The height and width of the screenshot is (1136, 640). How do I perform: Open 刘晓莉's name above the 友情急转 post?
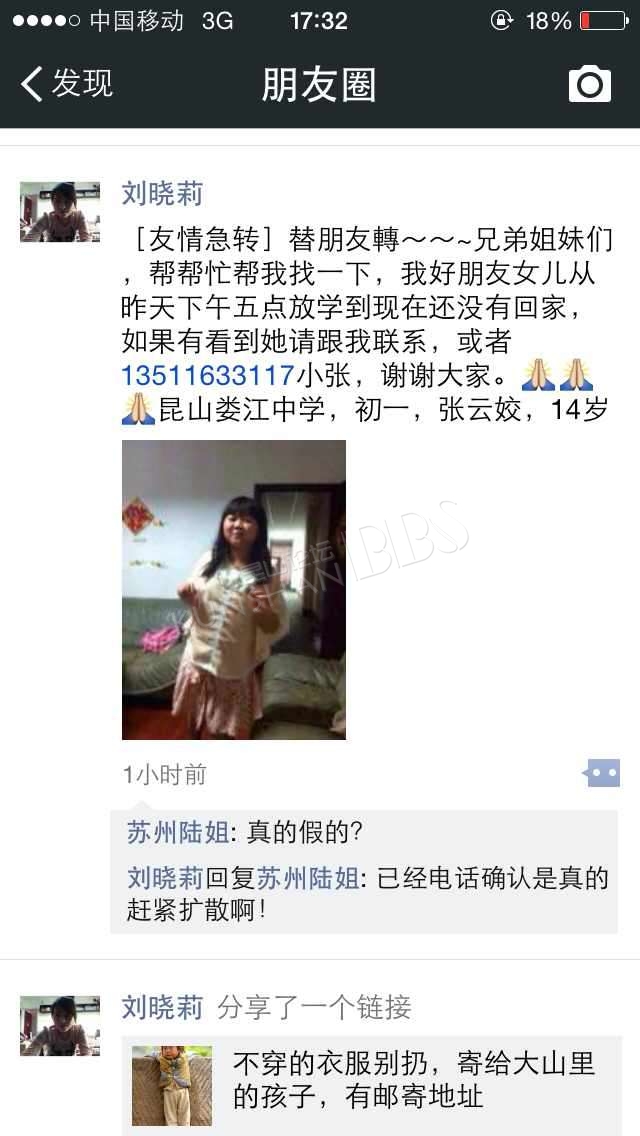162,194
